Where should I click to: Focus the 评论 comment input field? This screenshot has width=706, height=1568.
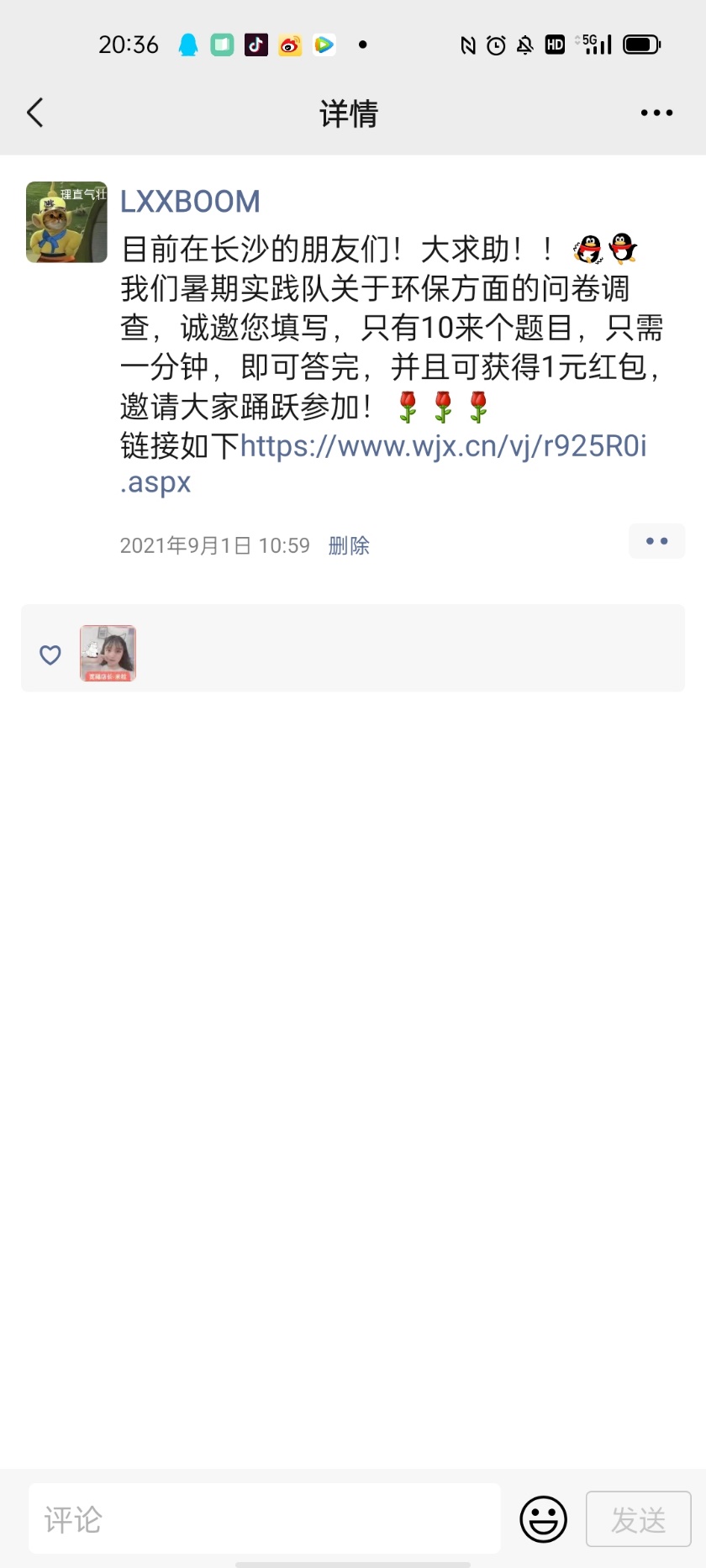pos(264,1518)
